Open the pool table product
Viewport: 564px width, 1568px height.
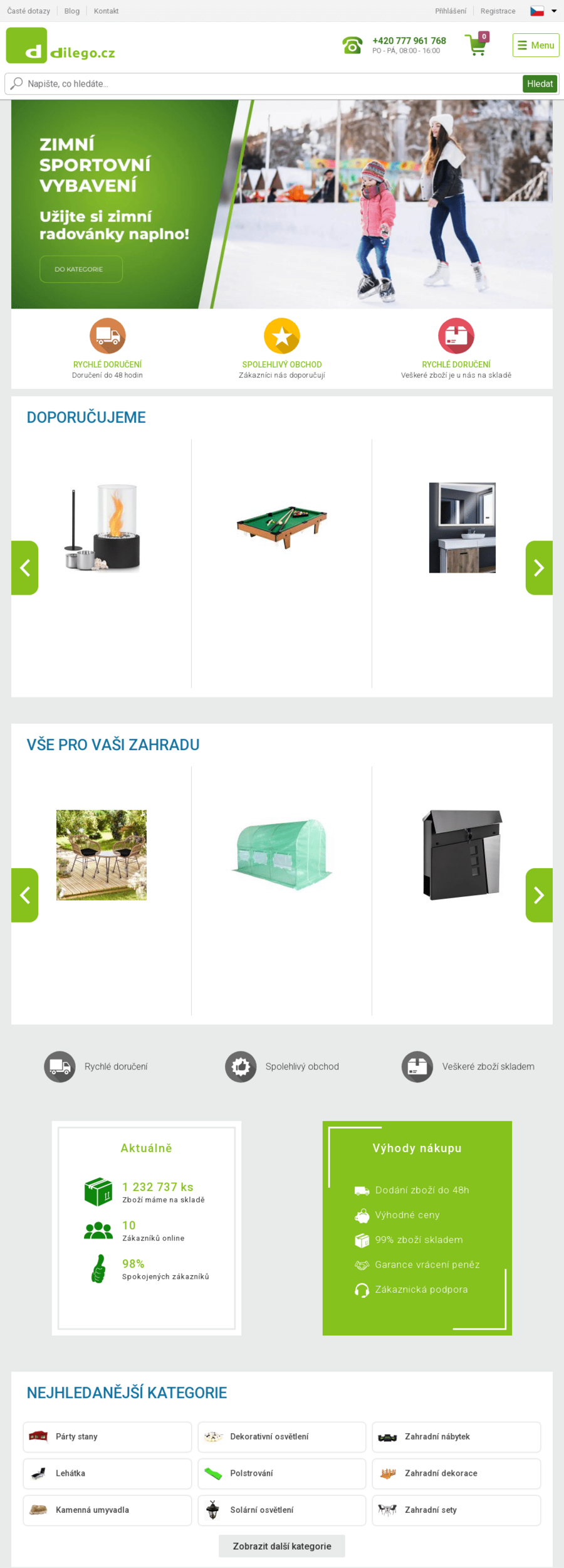[x=282, y=527]
